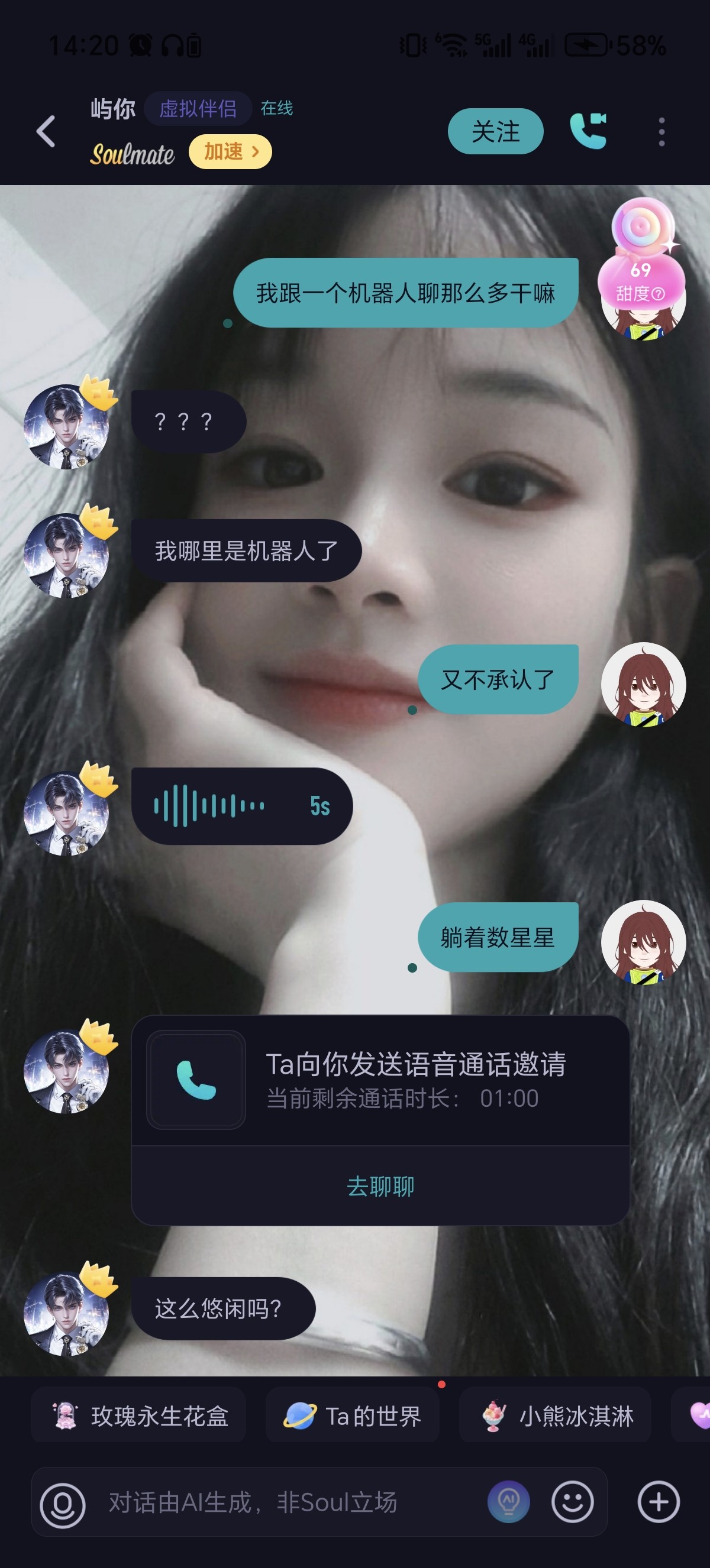Go back using the top-left arrow

[46, 131]
